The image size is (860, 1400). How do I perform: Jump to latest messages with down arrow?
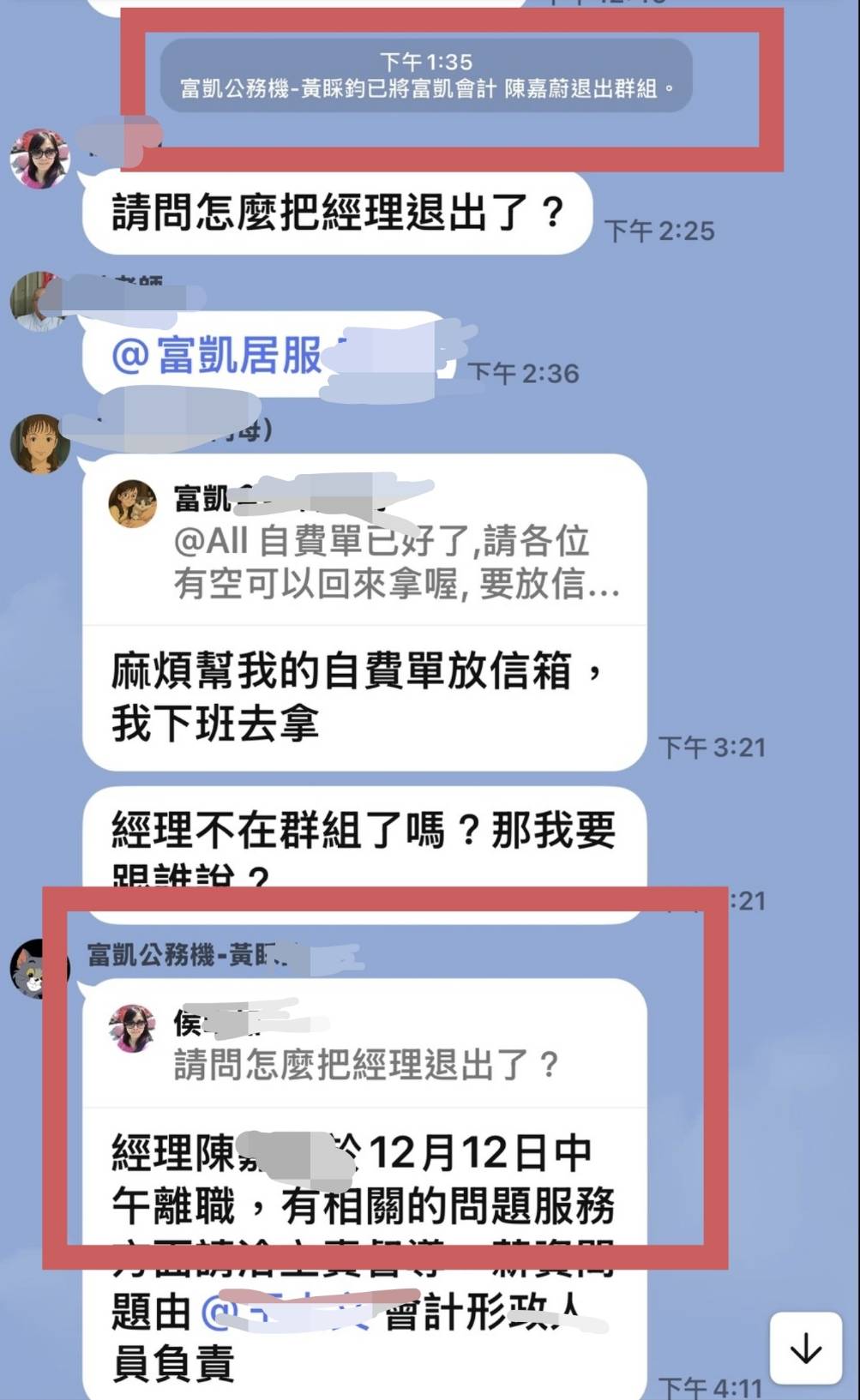pos(804,1348)
